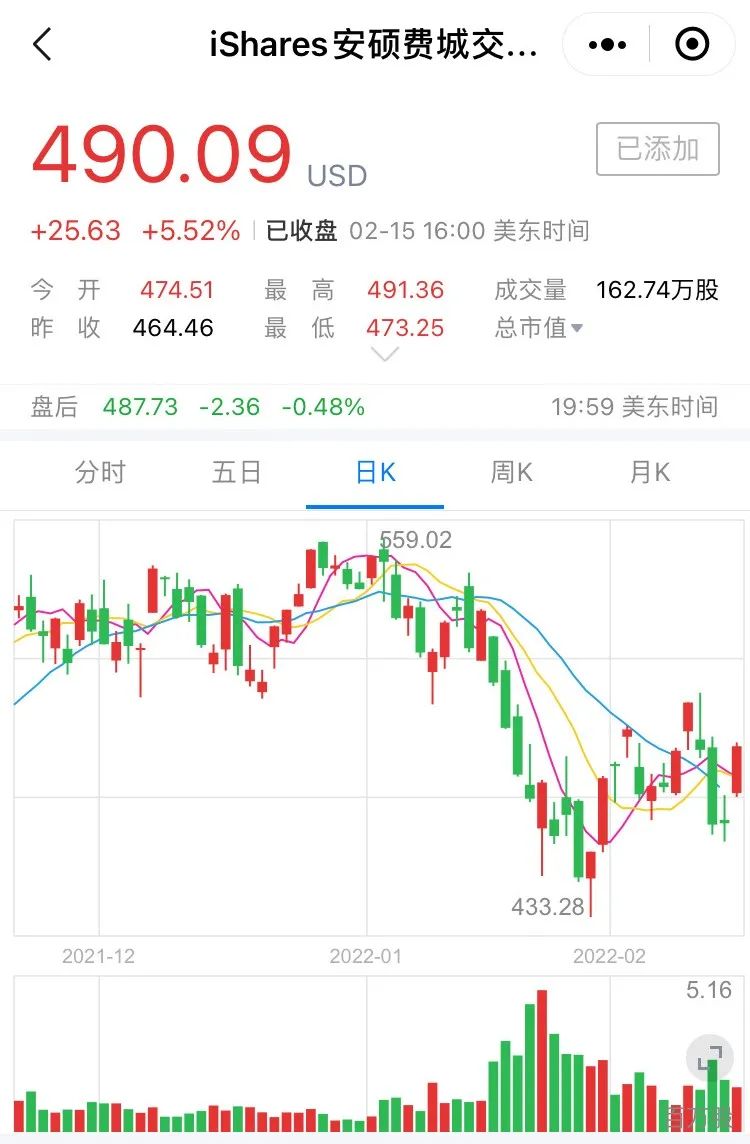Close the mini program with the circle icon
This screenshot has height=1144, width=750.
point(692,45)
